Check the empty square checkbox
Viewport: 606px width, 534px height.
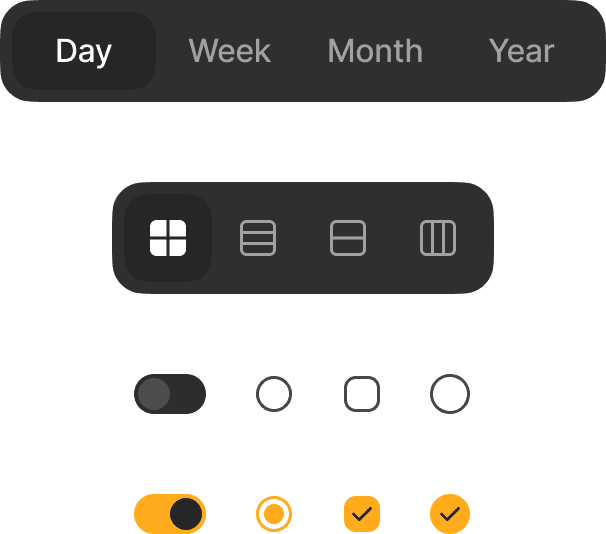[x=362, y=394]
